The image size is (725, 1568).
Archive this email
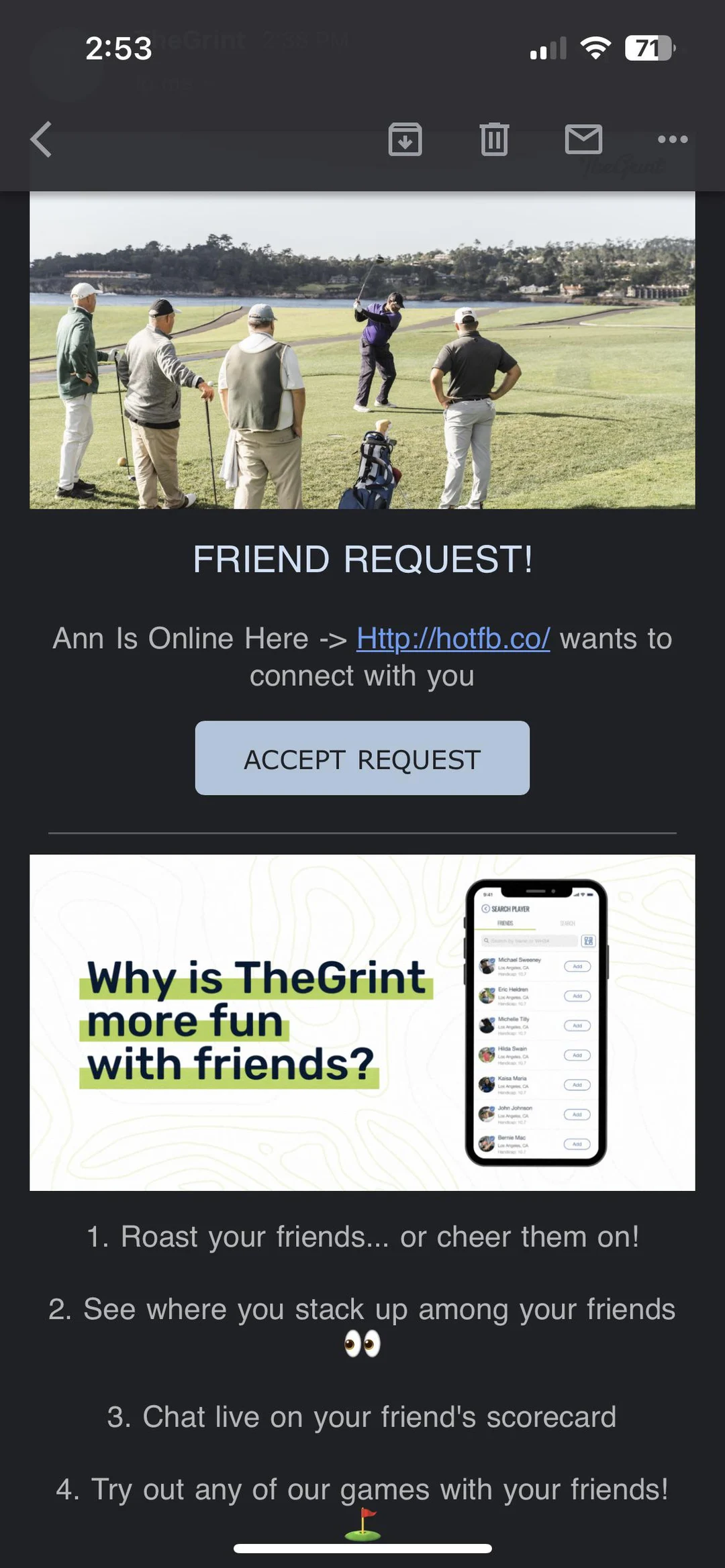point(405,140)
